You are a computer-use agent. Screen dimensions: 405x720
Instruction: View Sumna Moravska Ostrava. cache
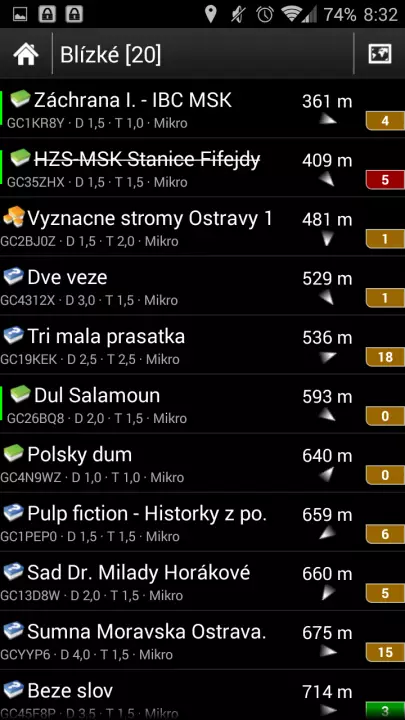[202, 640]
